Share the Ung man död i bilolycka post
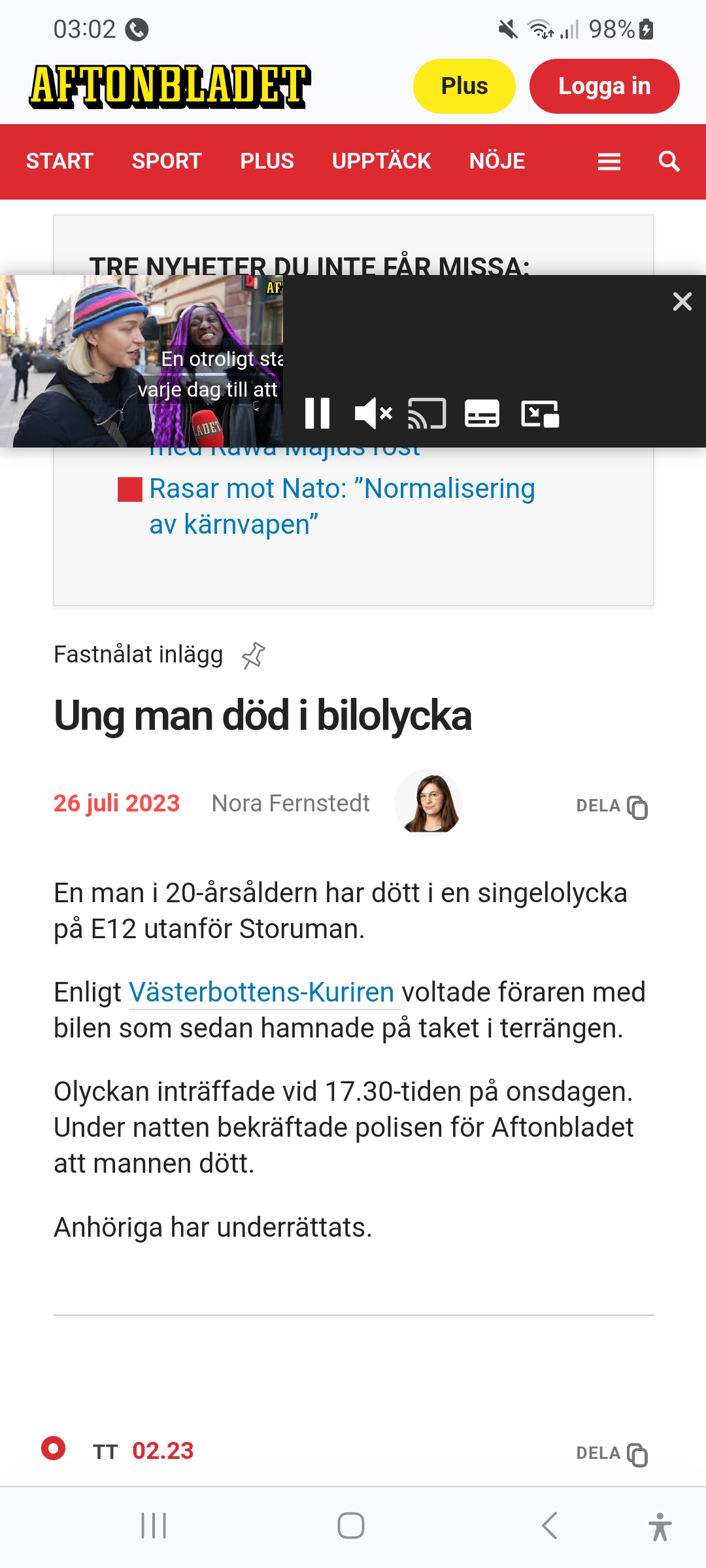 click(x=612, y=806)
